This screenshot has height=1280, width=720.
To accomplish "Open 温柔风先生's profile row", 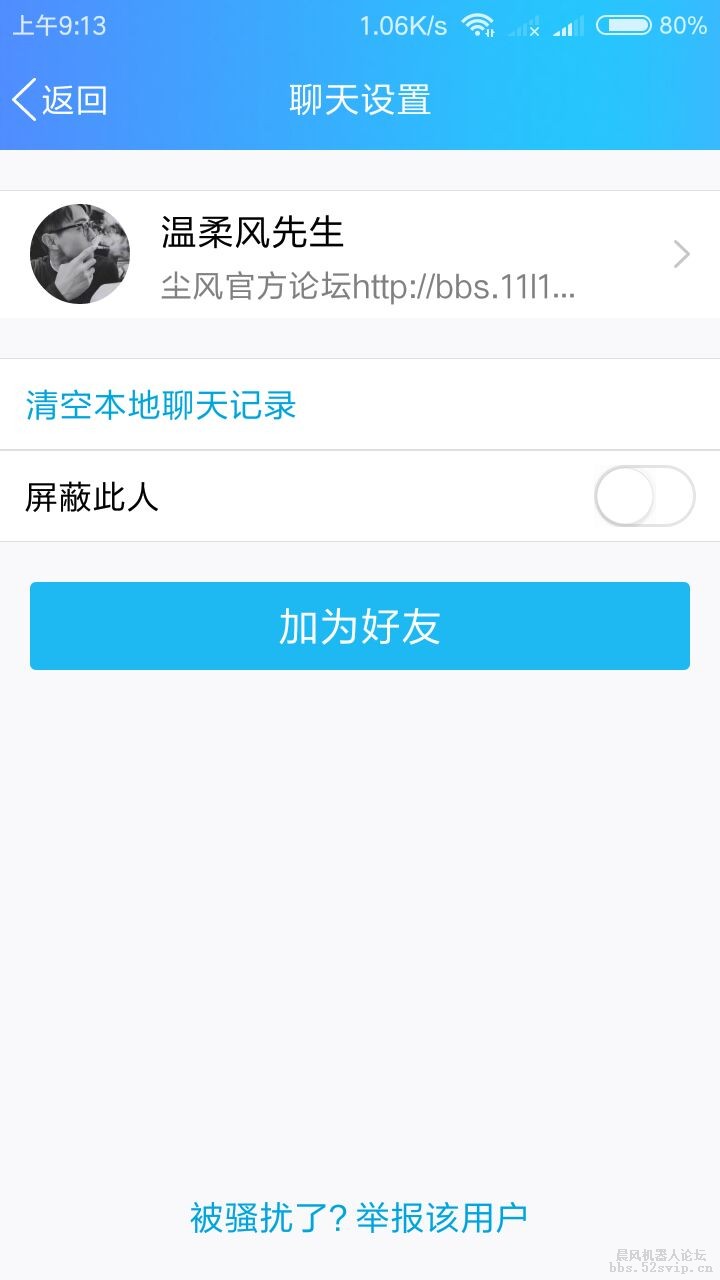I will click(x=360, y=255).
